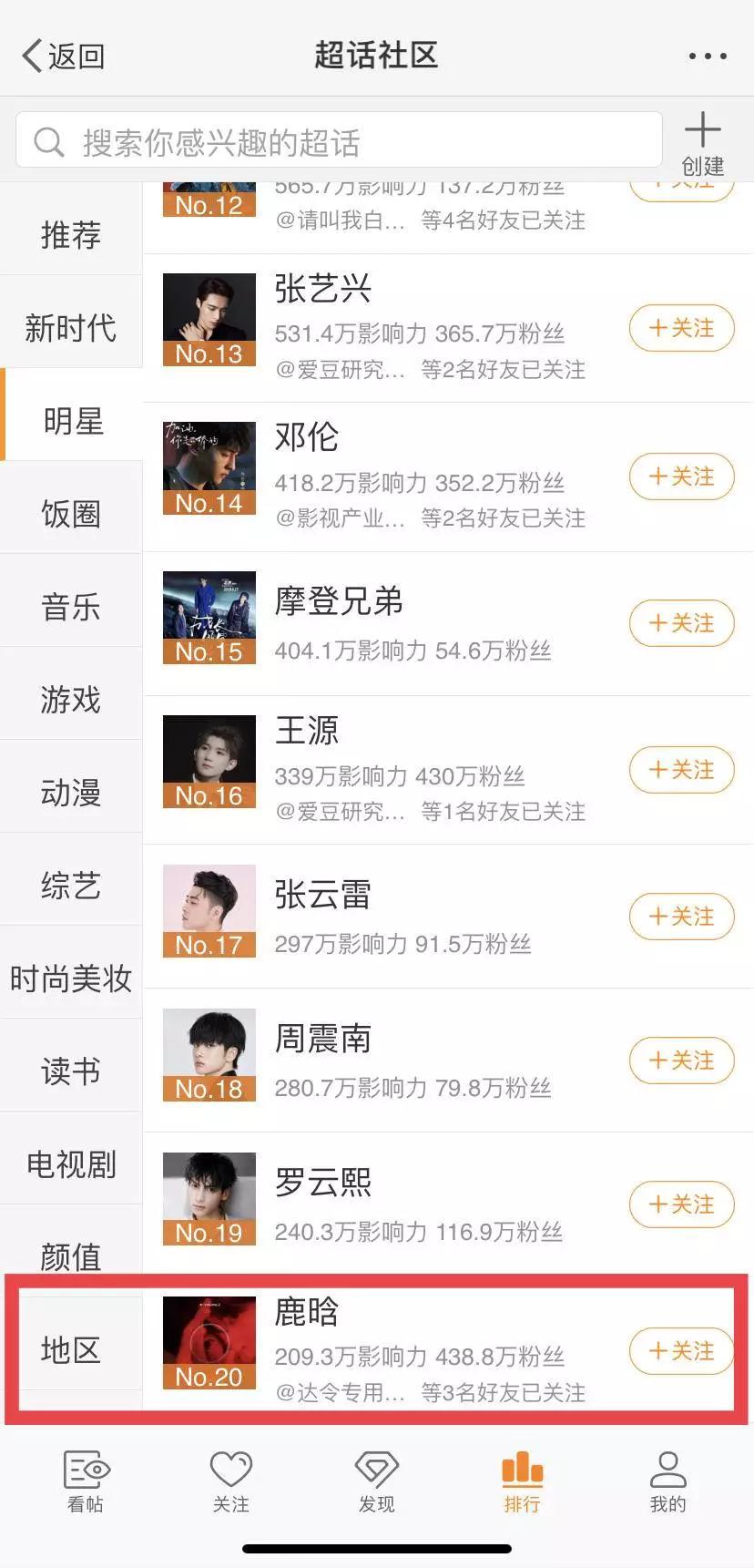Switch to the 推荐 category
754x1568 pixels.
pos(71,234)
